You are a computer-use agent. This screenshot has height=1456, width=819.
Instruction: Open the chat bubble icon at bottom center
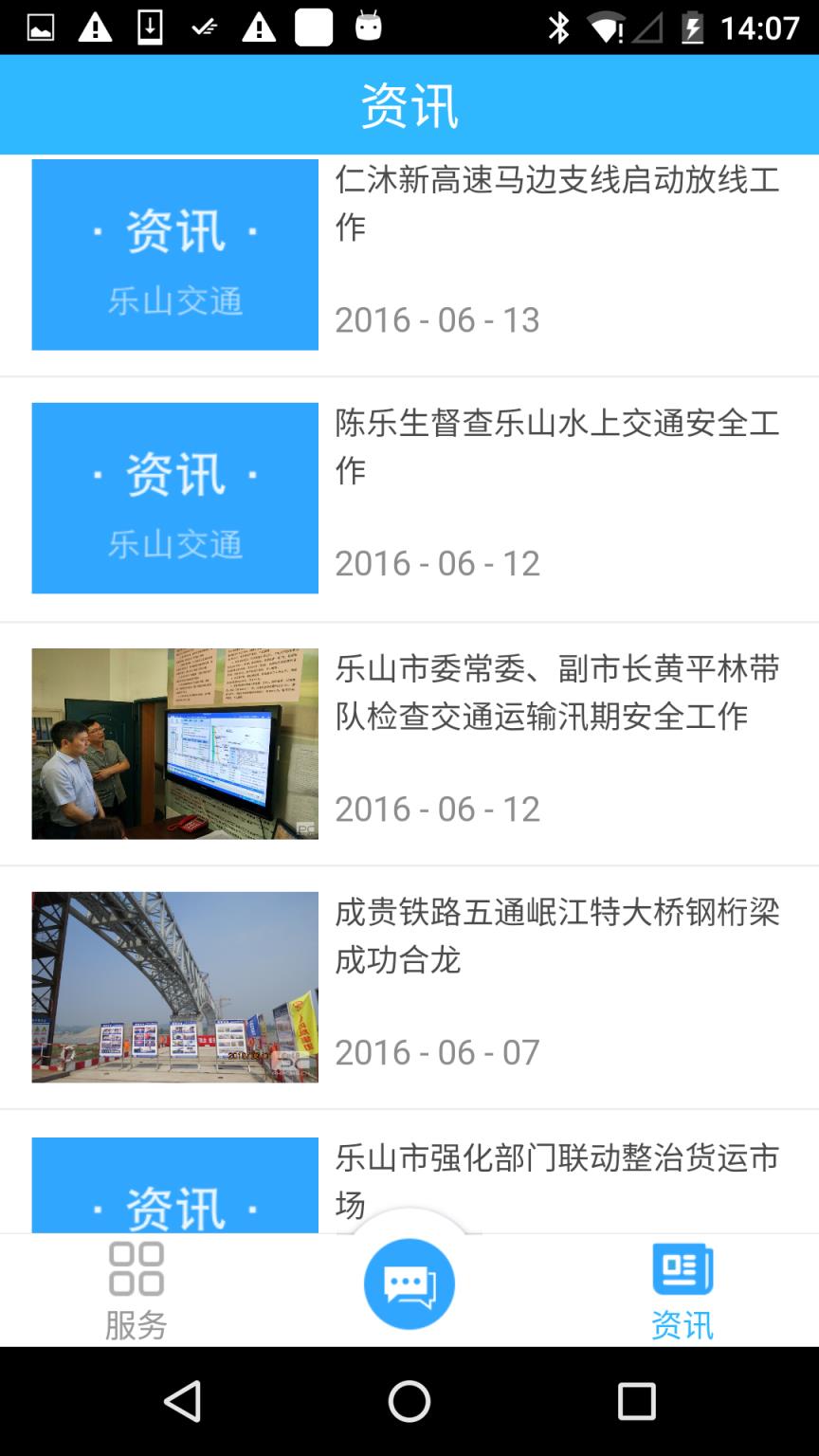coord(409,1283)
